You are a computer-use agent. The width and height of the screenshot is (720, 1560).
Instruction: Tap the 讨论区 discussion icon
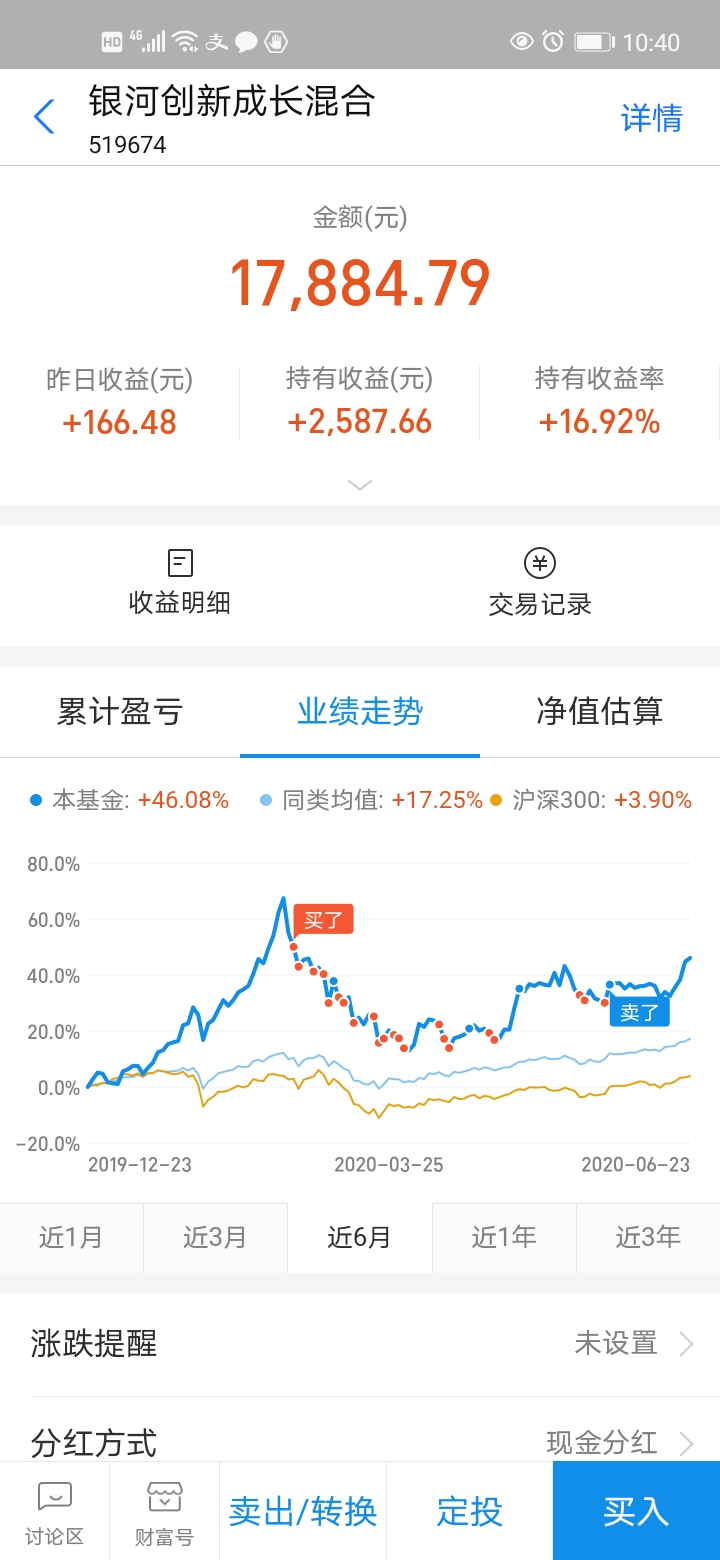click(54, 1510)
